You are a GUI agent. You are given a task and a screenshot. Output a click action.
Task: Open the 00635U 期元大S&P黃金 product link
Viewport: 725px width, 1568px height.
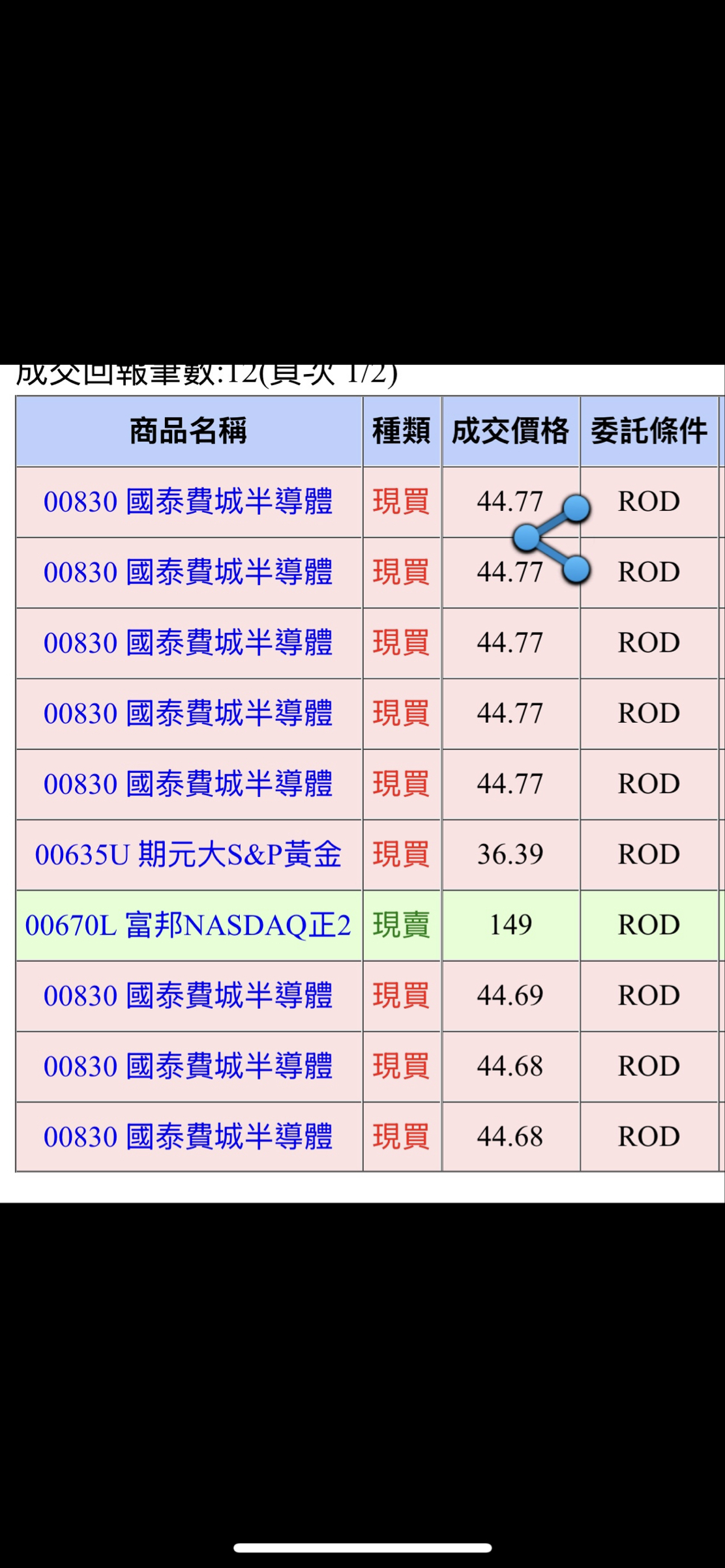click(188, 854)
